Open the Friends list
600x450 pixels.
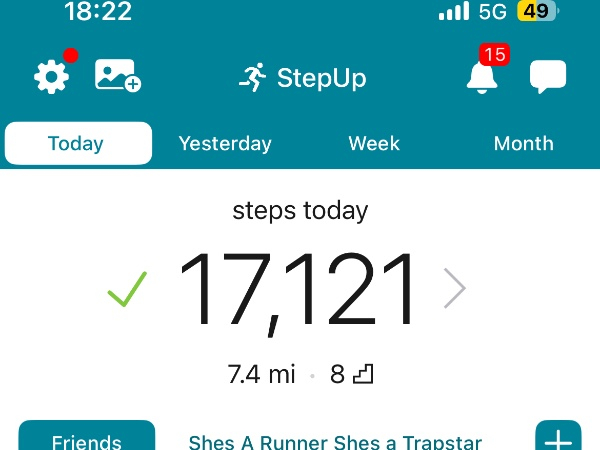click(87, 438)
